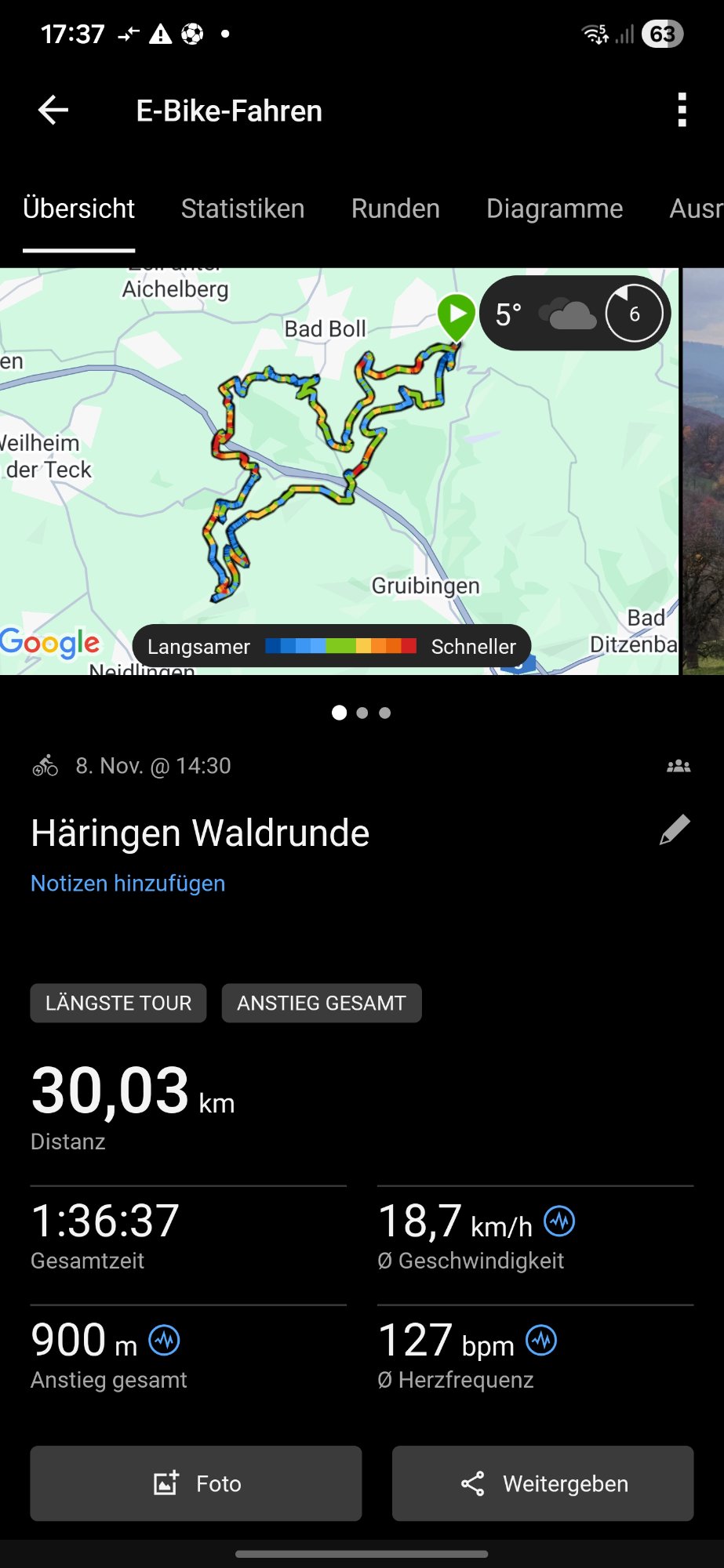Tap the ANSTIEG GESAMT badge
724x1568 pixels.
coord(321,1003)
